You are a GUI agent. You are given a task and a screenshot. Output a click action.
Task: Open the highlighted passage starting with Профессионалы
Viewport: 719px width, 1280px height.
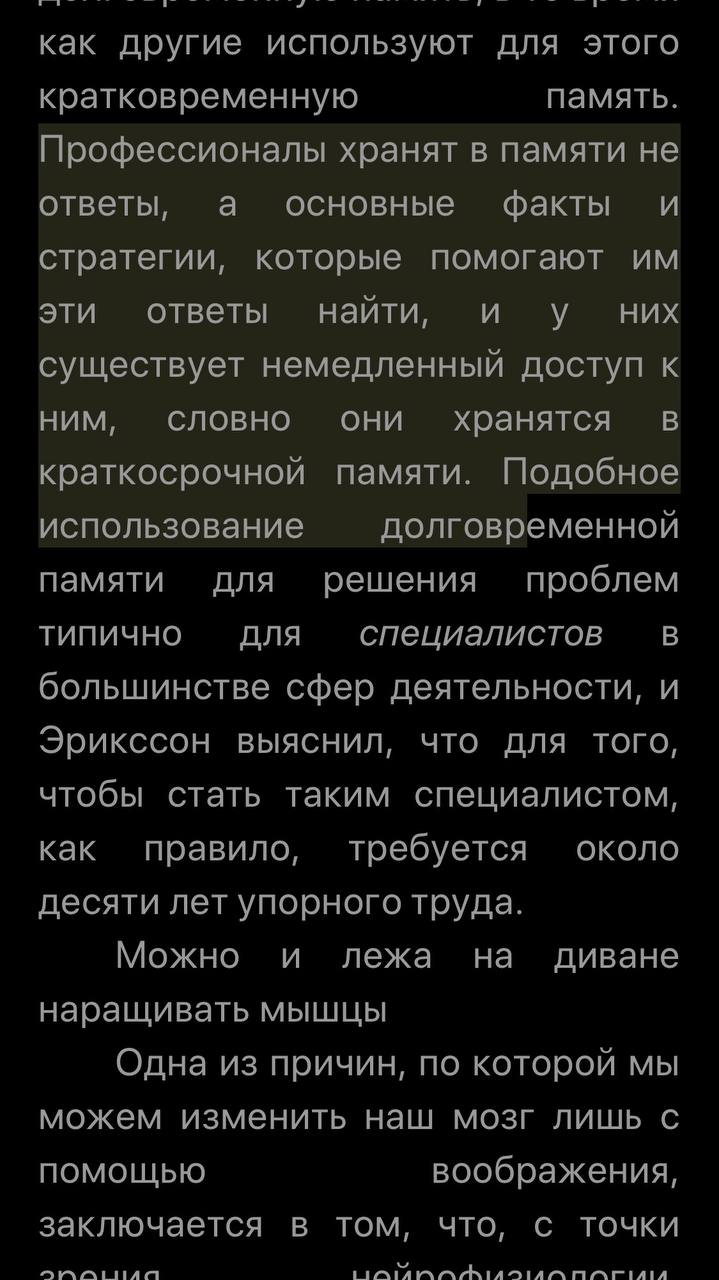pos(358,312)
